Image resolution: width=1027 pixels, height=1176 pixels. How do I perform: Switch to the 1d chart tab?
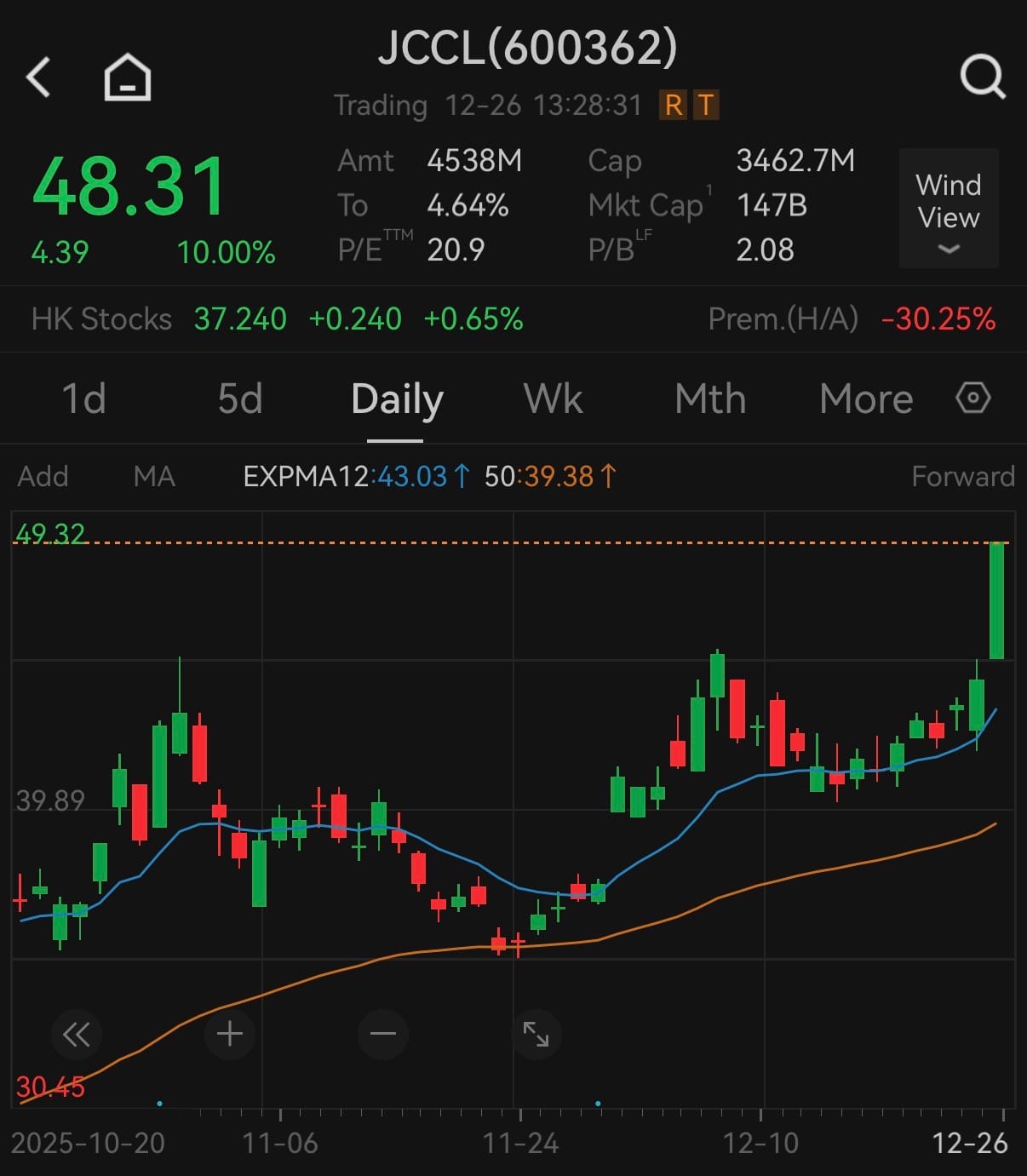[x=83, y=399]
